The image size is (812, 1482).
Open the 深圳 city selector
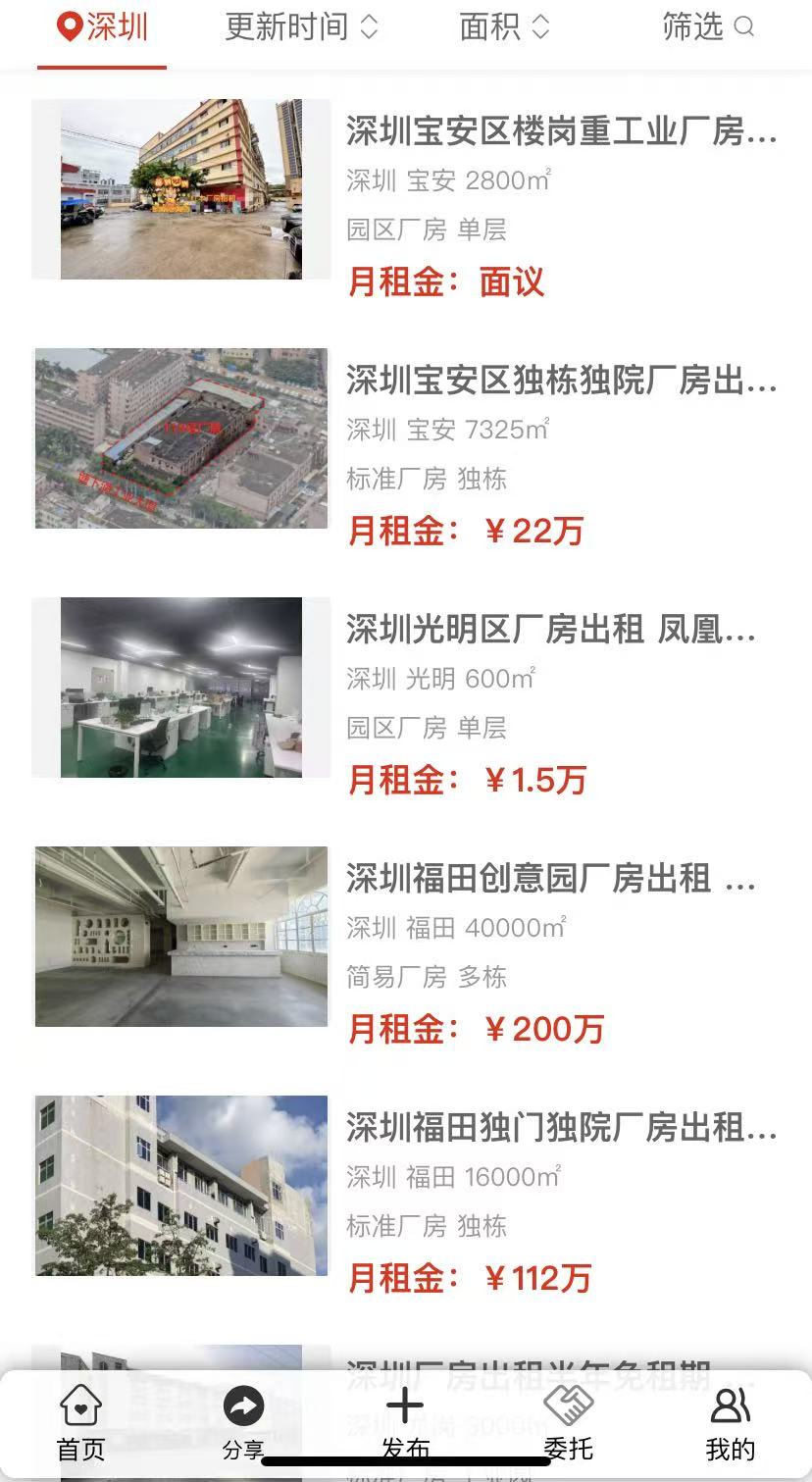(103, 27)
